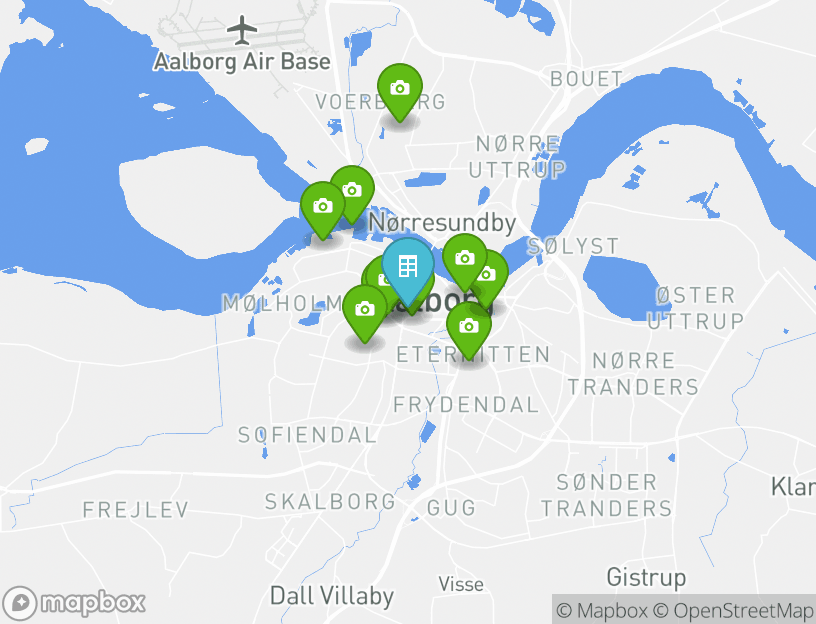
Task: Select the blue building marker
Action: click(x=407, y=266)
